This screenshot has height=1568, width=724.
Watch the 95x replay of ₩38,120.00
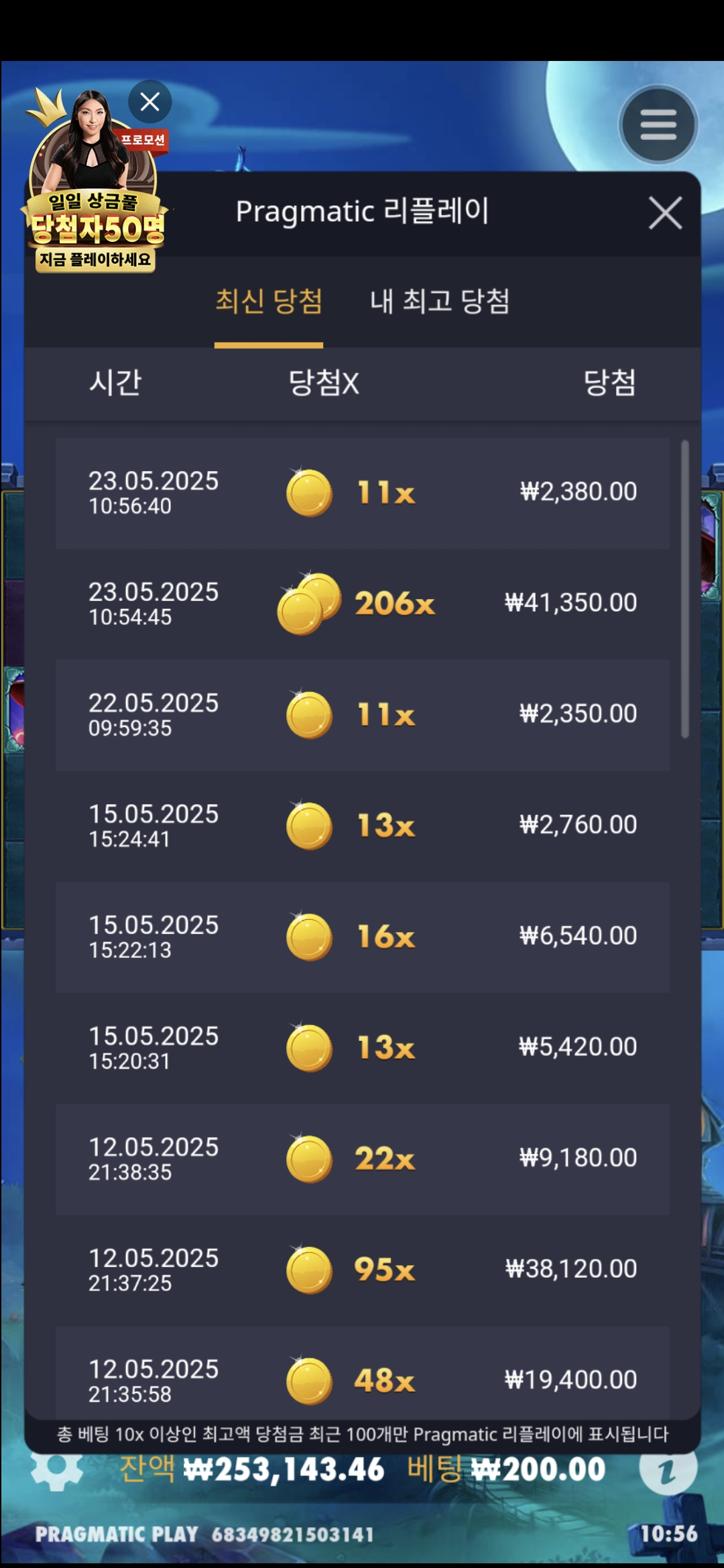pyautogui.click(x=362, y=1270)
